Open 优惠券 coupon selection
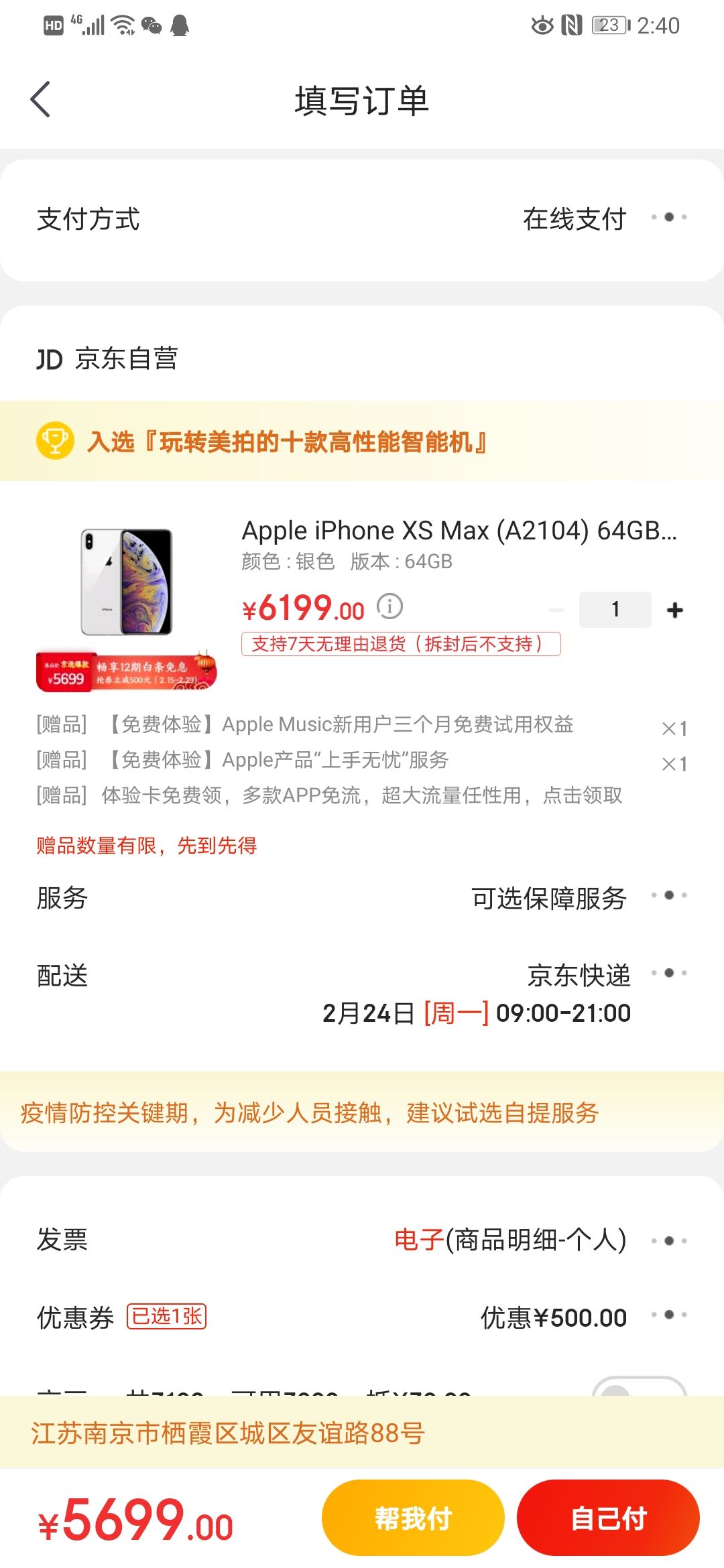 click(362, 1317)
